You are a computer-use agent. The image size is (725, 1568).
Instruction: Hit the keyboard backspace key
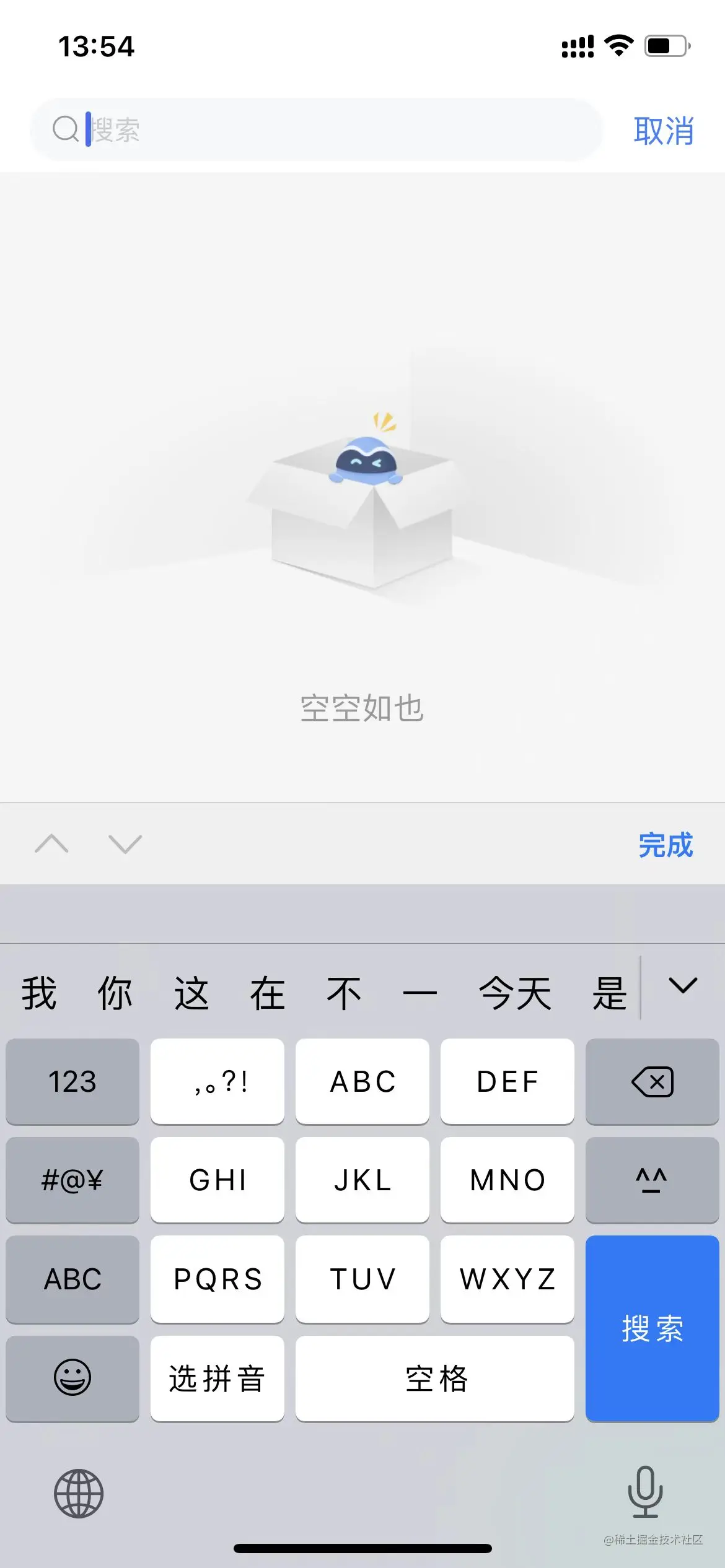coord(652,1081)
